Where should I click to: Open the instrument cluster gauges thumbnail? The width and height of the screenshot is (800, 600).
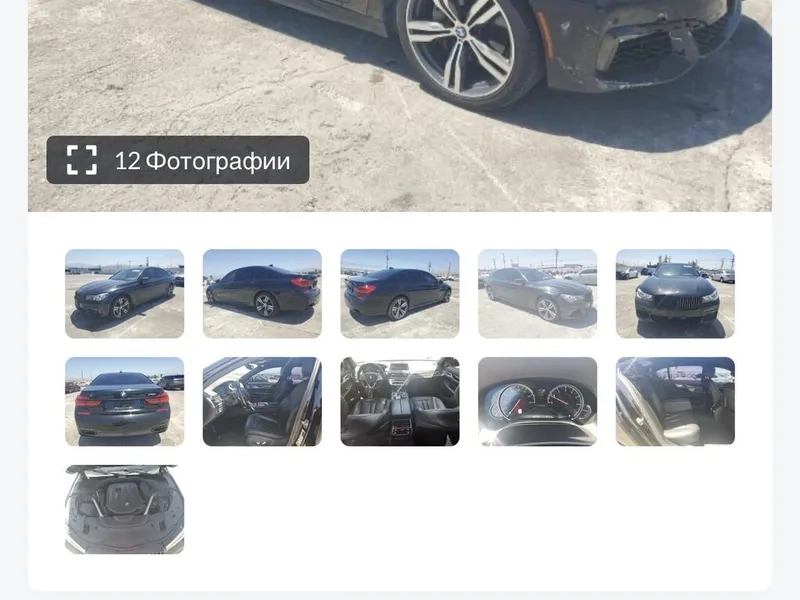pyautogui.click(x=537, y=401)
